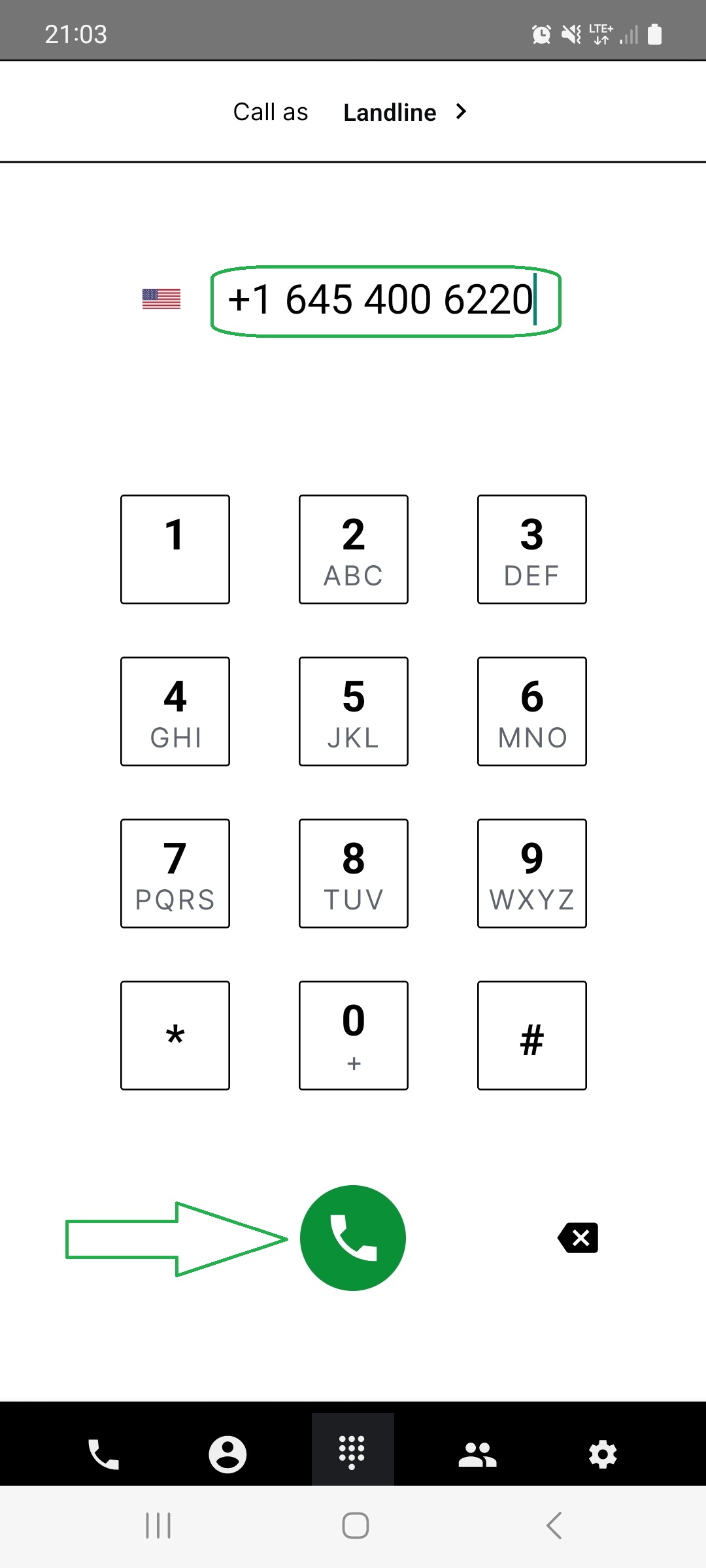Viewport: 706px width, 1568px height.
Task: Dial digit 1 on keypad
Action: pos(175,549)
